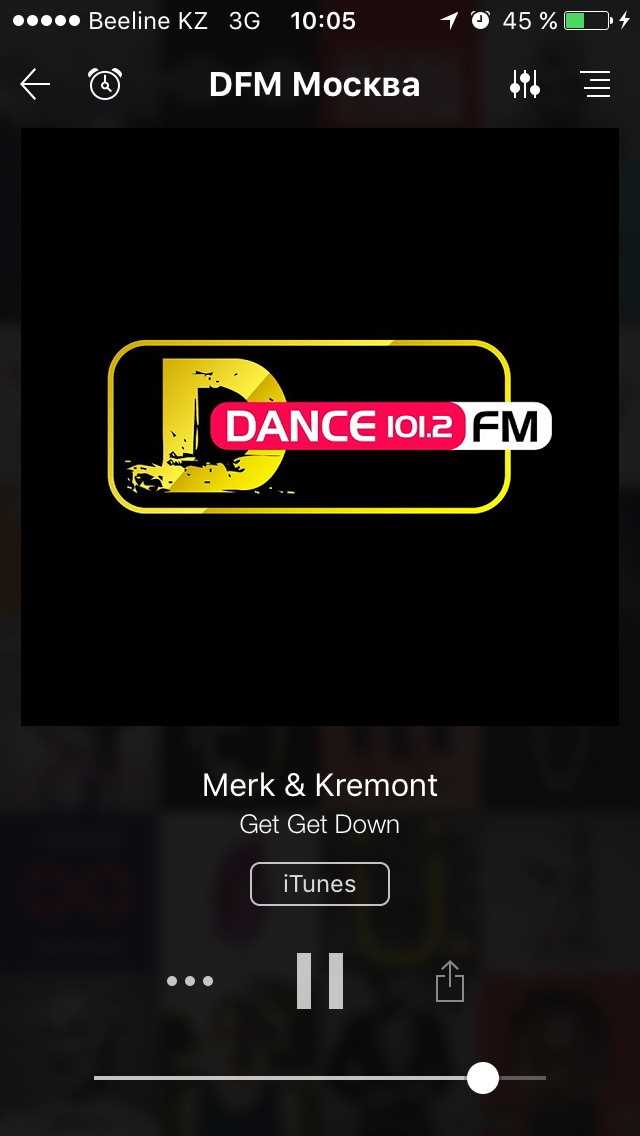Go back using the top arrow

tap(35, 85)
